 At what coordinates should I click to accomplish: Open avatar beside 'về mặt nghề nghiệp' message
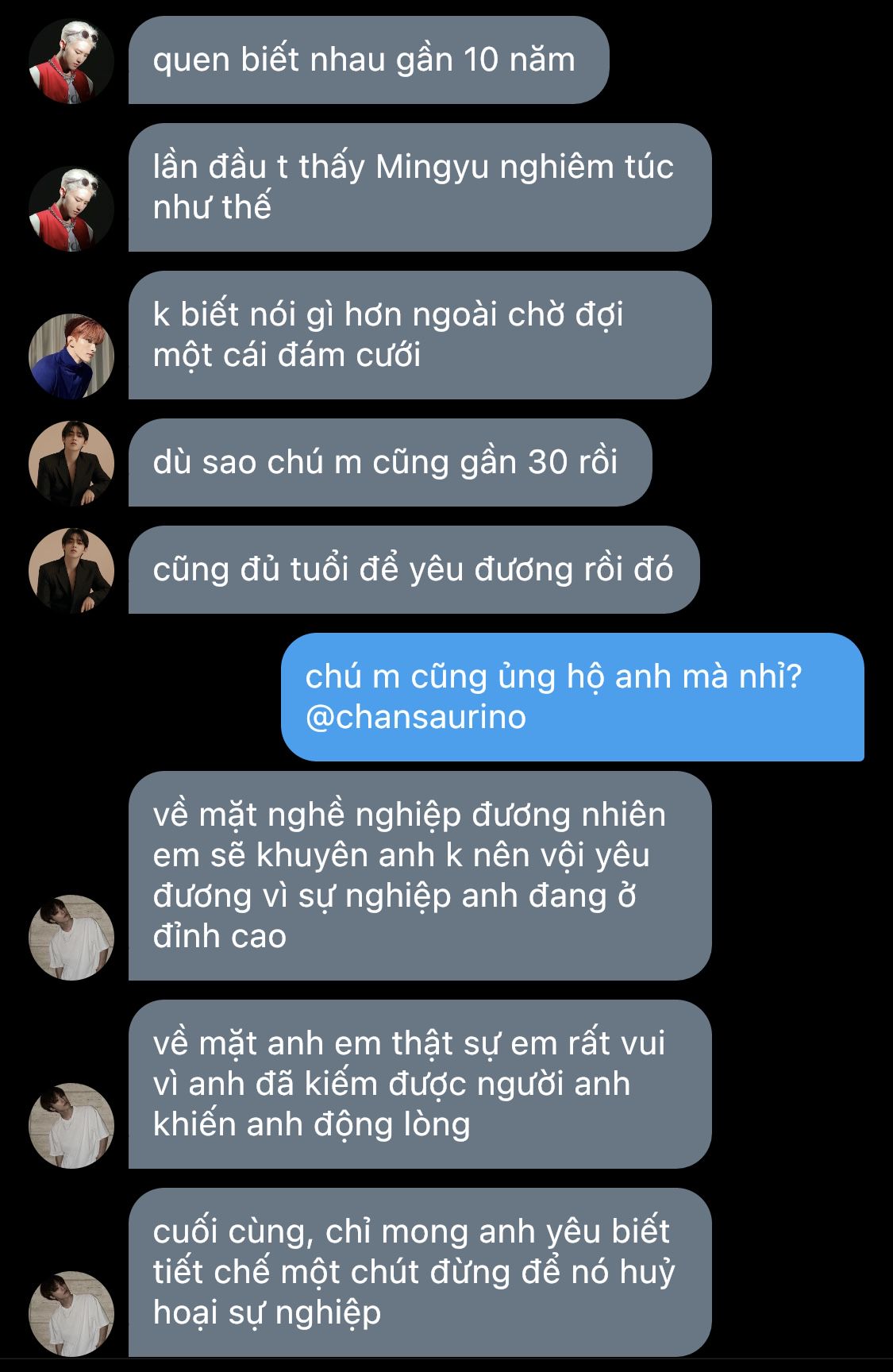pos(71,938)
